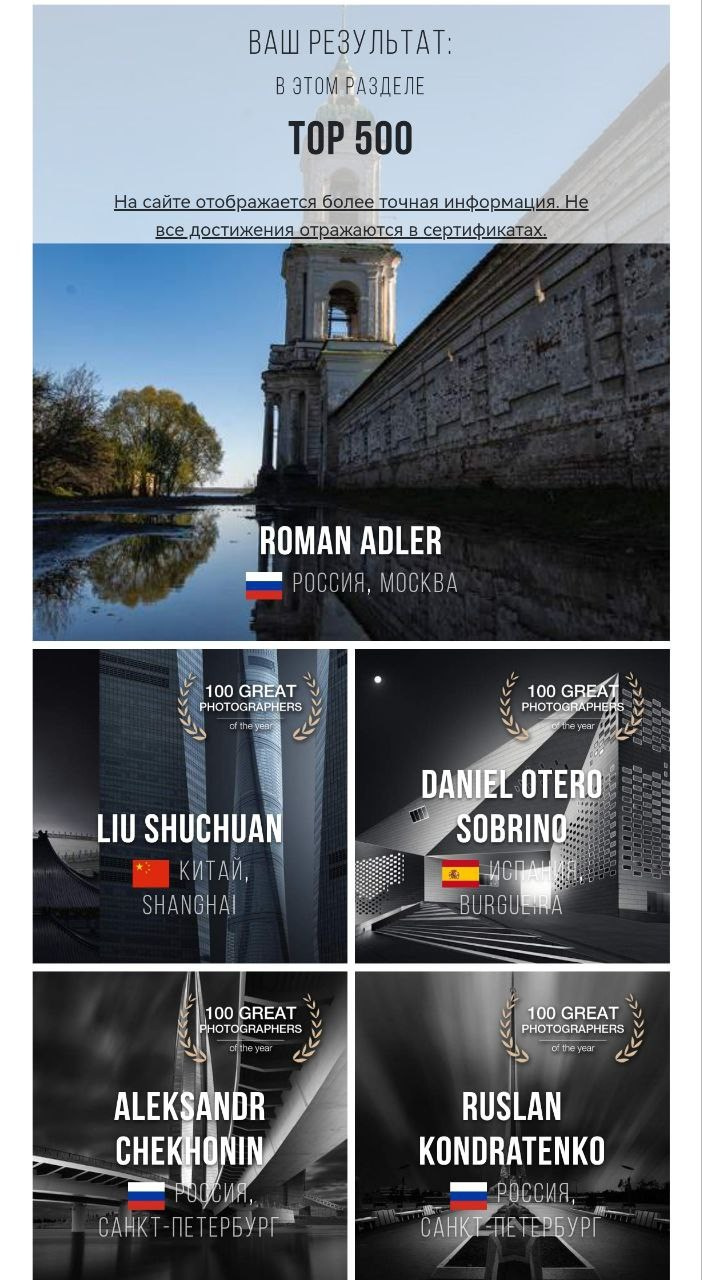
Task: Open the underlined site information link
Action: 351,215
